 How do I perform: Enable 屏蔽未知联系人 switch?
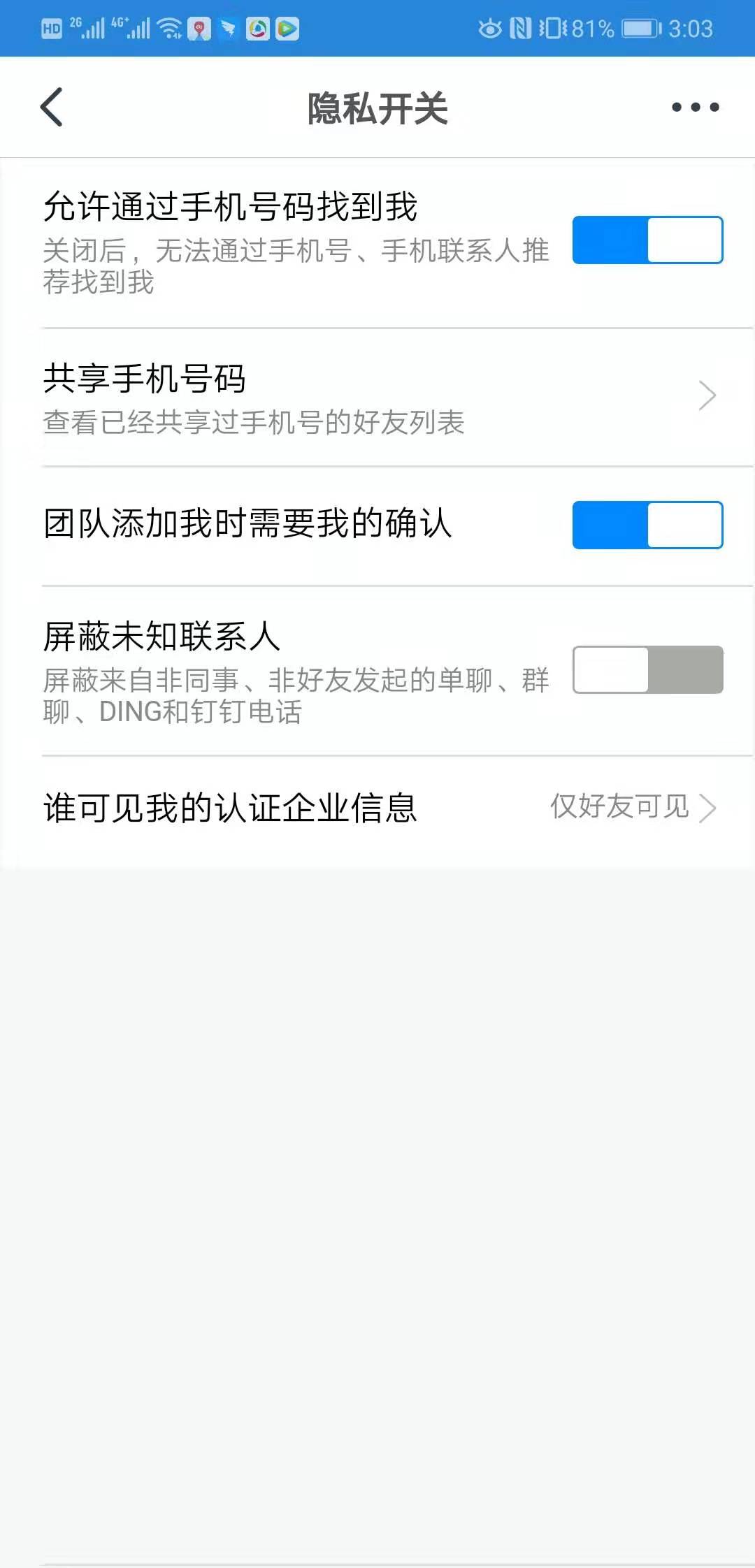[x=647, y=669]
